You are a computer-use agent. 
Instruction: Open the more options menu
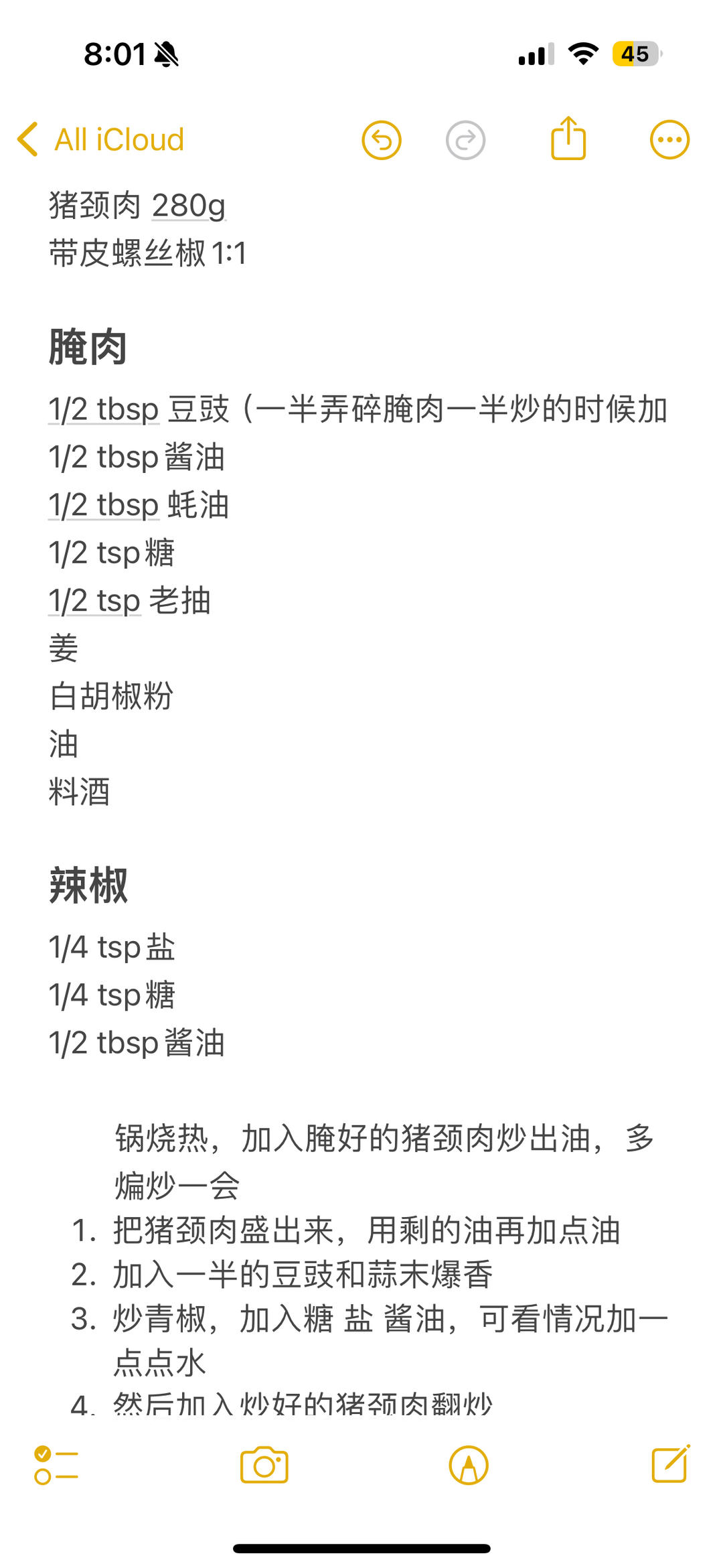point(669,140)
